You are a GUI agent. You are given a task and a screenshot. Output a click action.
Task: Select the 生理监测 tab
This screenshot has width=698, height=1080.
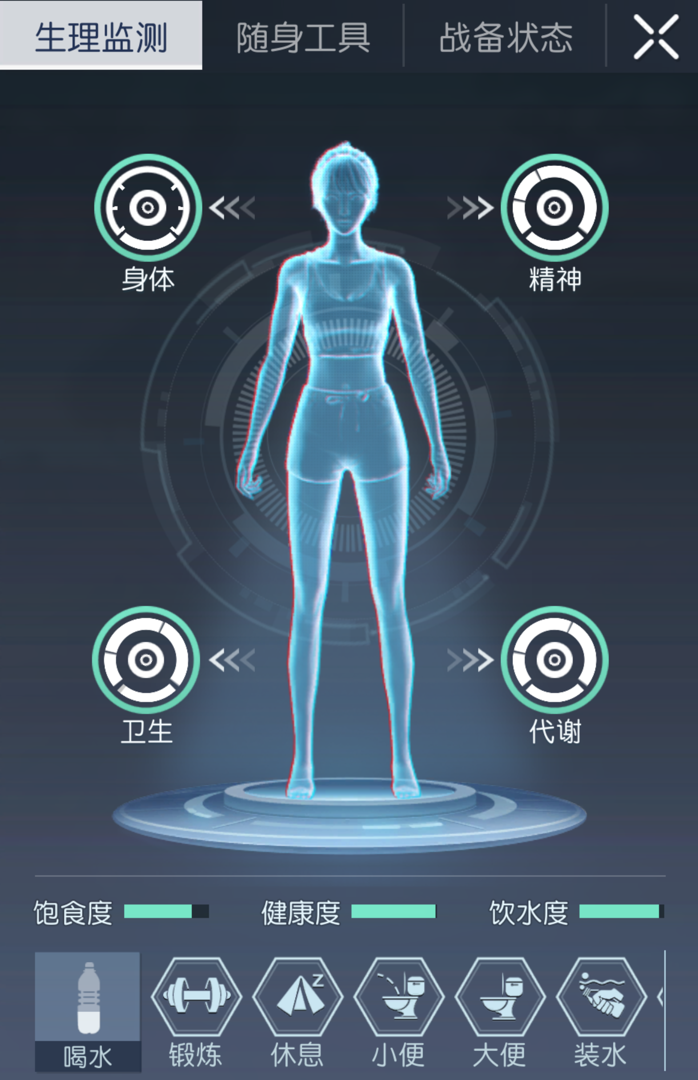pos(101,37)
